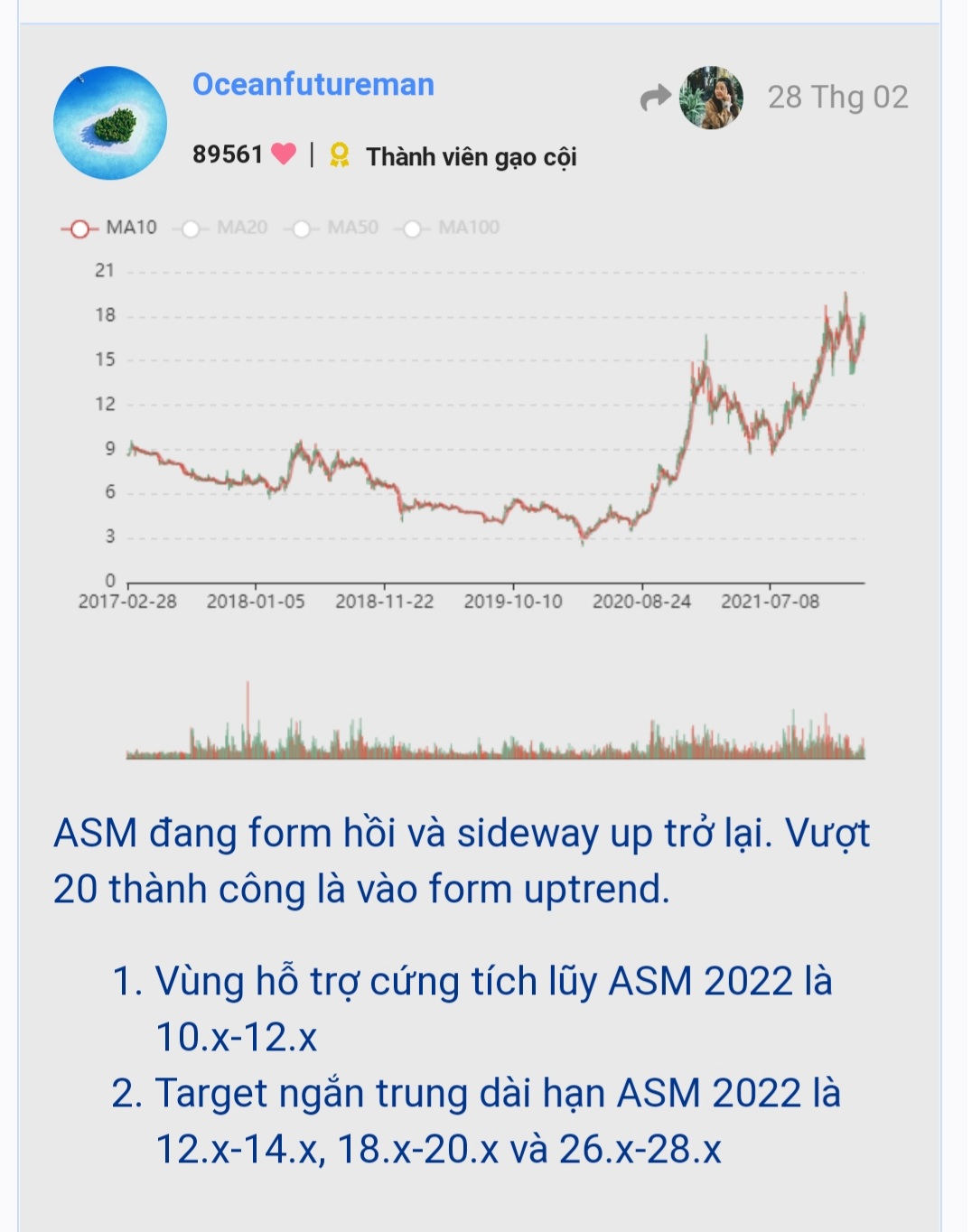Toggle the MA10 line on chart
The image size is (972, 1232).
[x=109, y=228]
